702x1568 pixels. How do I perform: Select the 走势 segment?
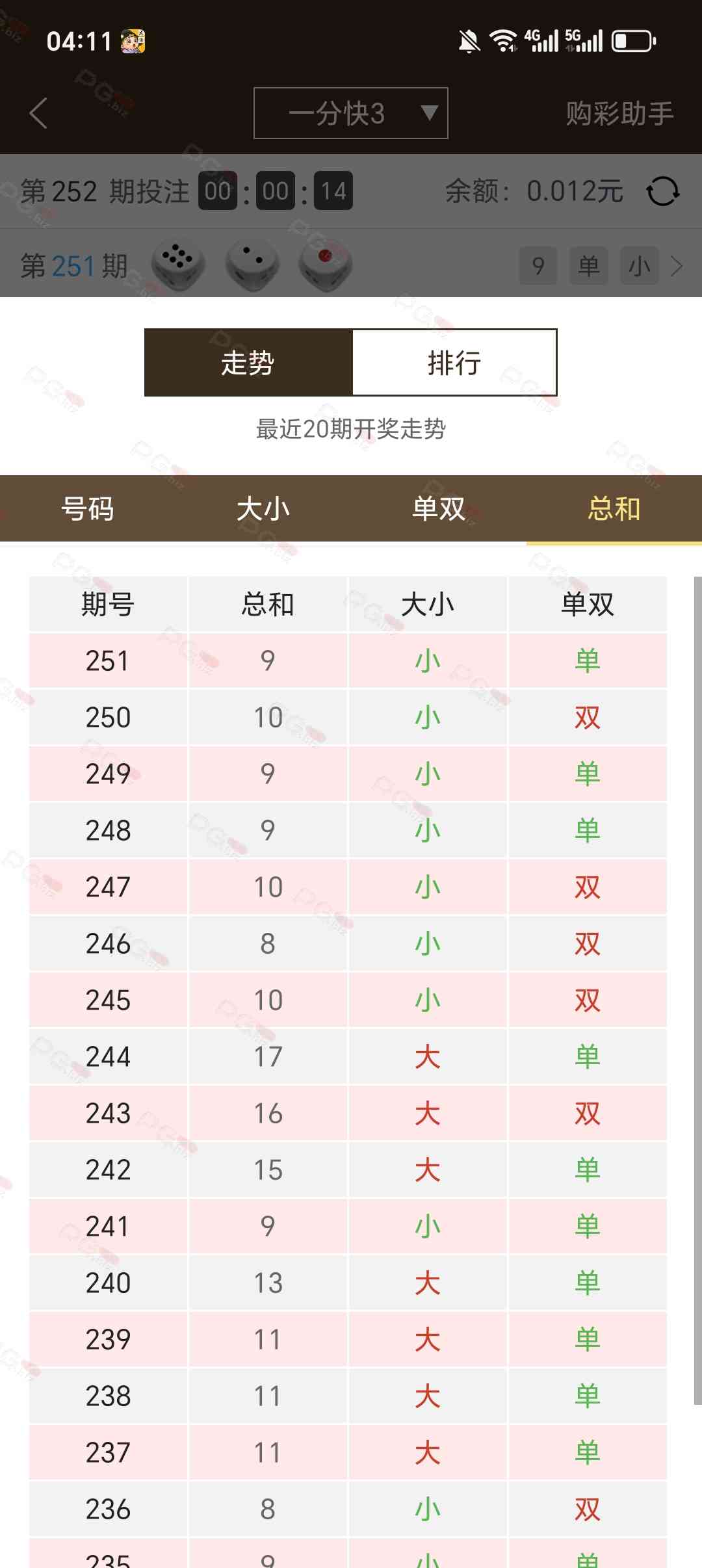[248, 362]
